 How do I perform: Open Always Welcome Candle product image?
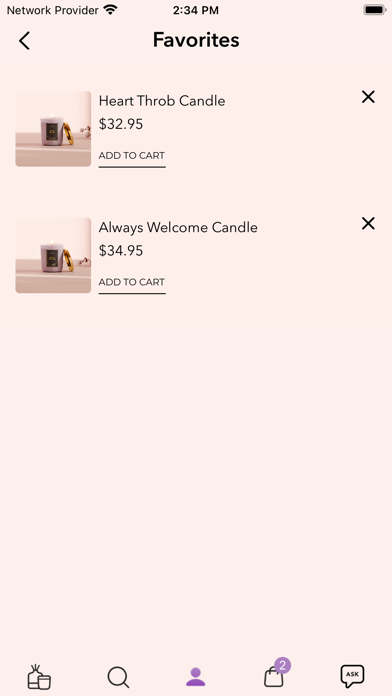pyautogui.click(x=53, y=255)
